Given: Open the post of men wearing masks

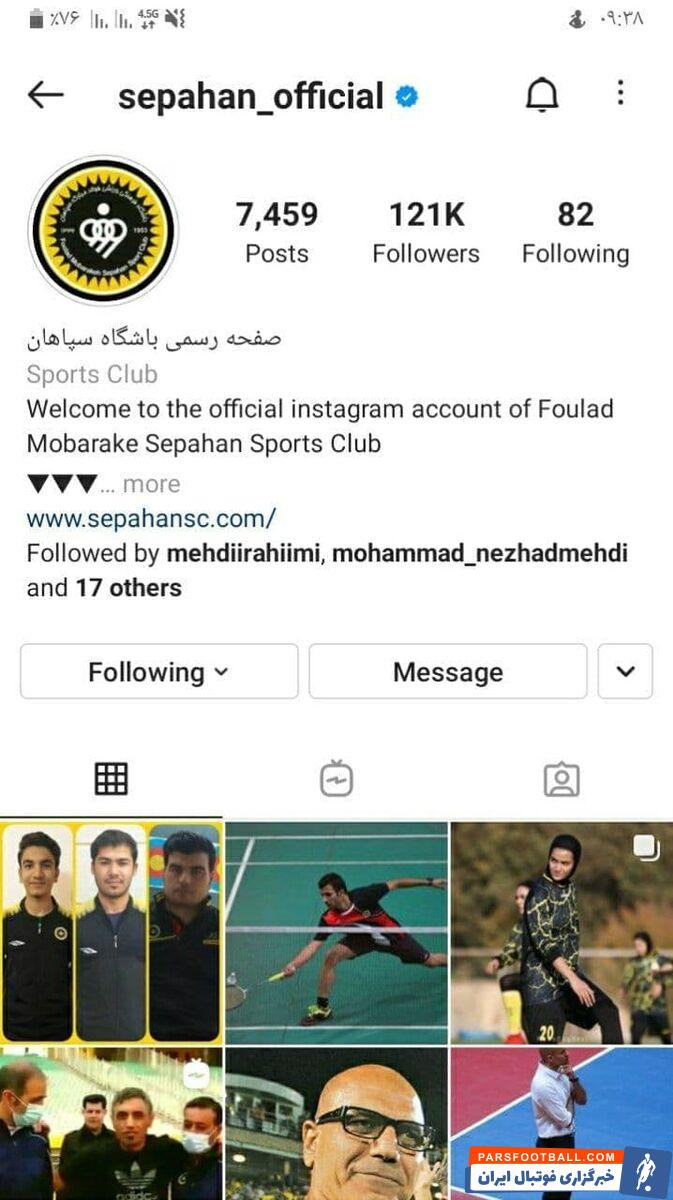Looking at the screenshot, I should click(x=111, y=1123).
